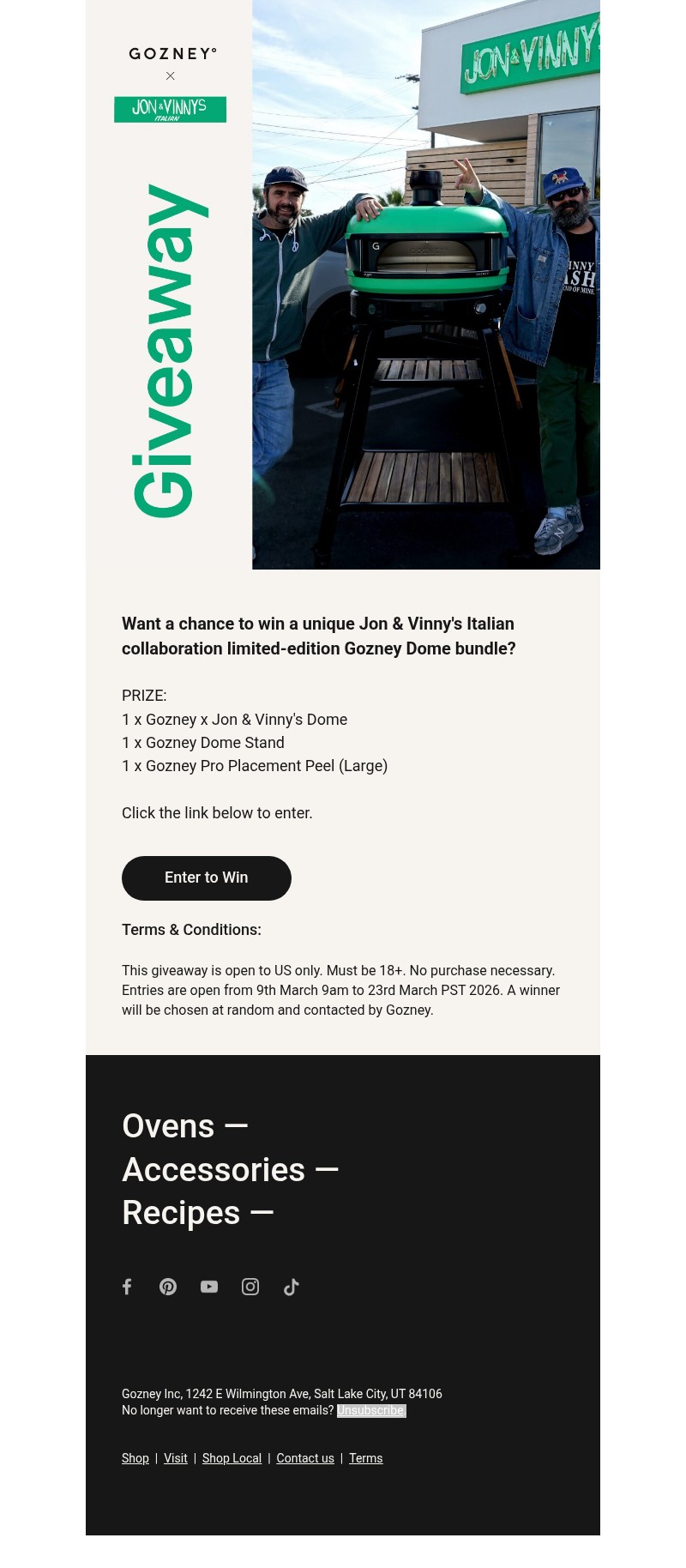This screenshot has height=1568, width=686.
Task: Open Gozney's TikTok profile
Action: coord(292,1287)
